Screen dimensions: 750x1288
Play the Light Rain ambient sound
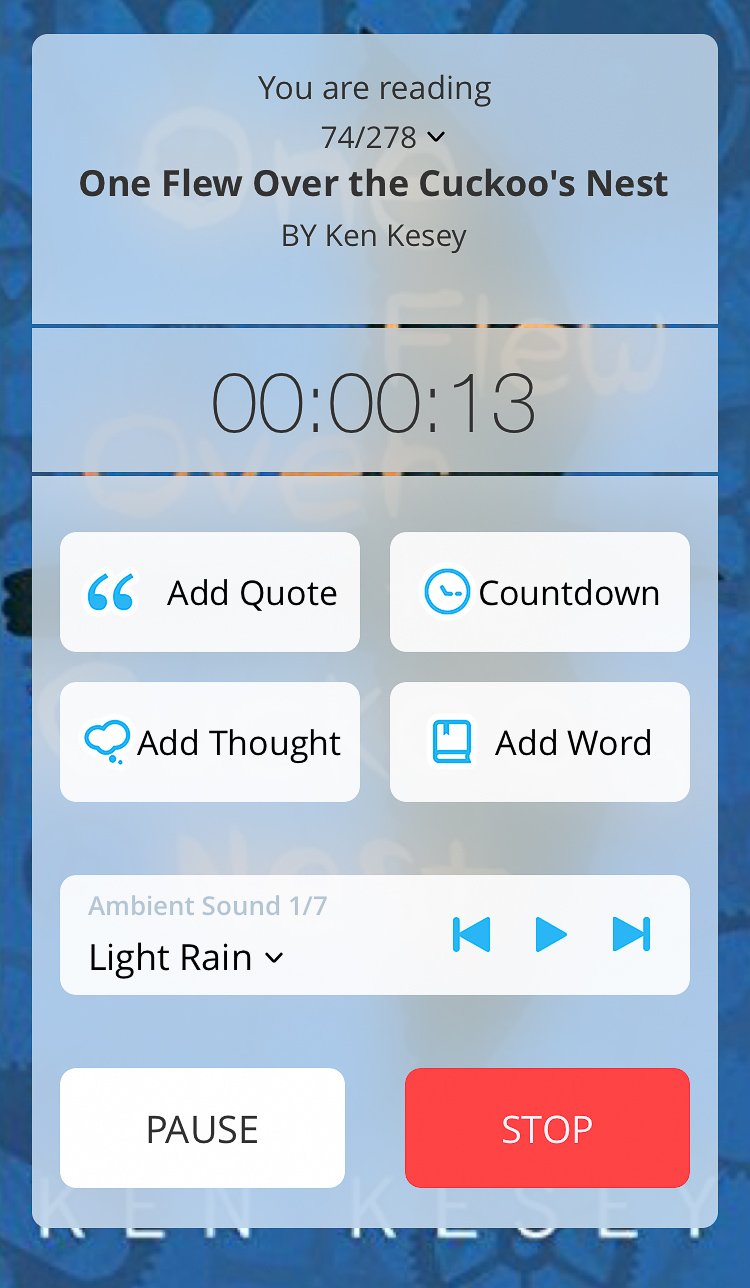click(x=551, y=934)
